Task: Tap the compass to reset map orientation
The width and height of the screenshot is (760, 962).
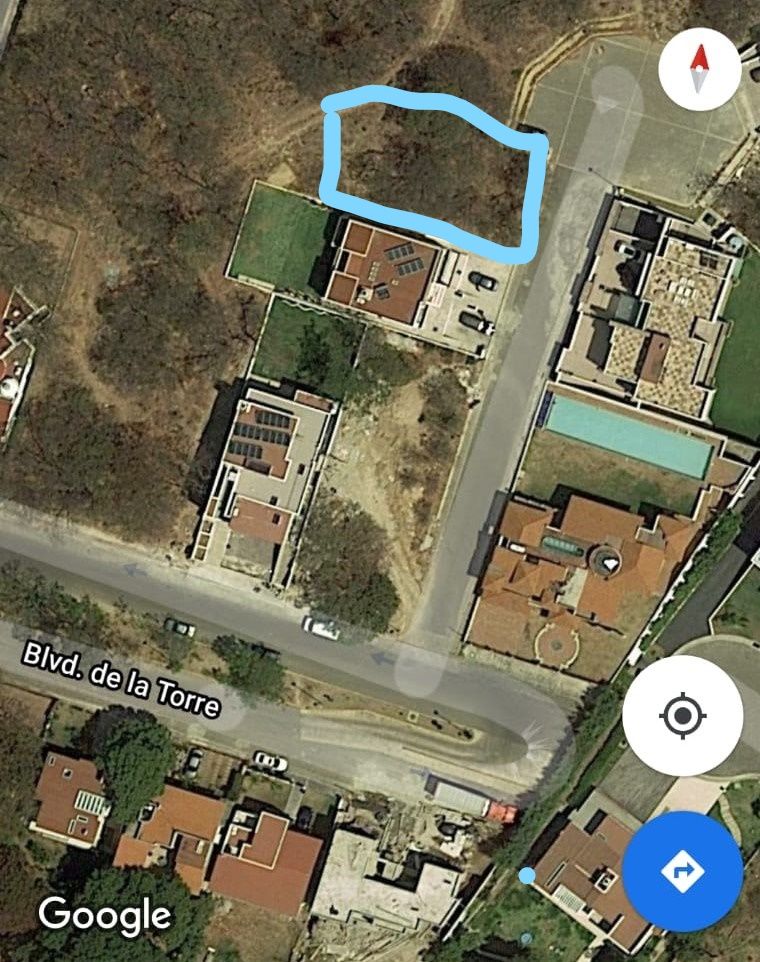Action: 700,69
